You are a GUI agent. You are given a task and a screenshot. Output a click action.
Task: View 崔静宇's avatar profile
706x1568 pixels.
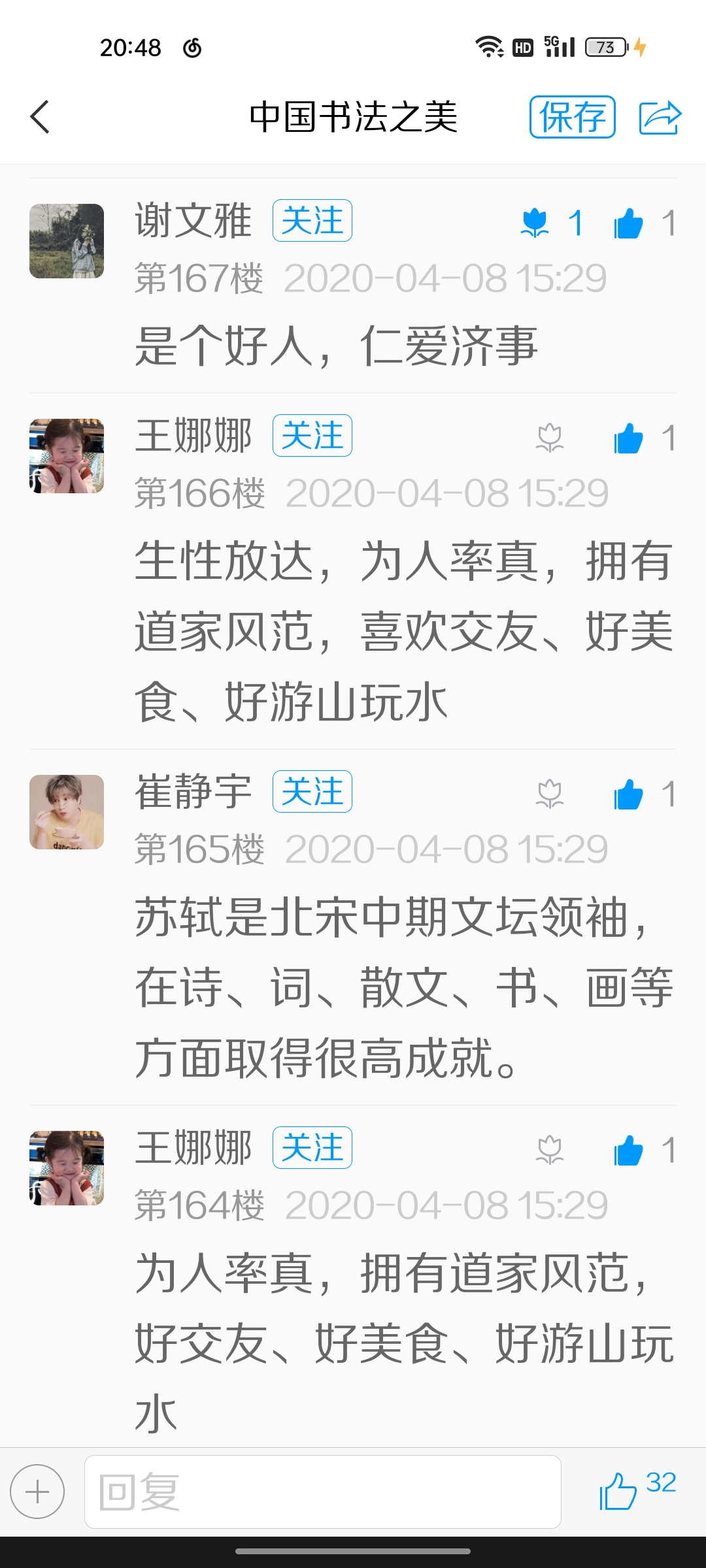[67, 812]
